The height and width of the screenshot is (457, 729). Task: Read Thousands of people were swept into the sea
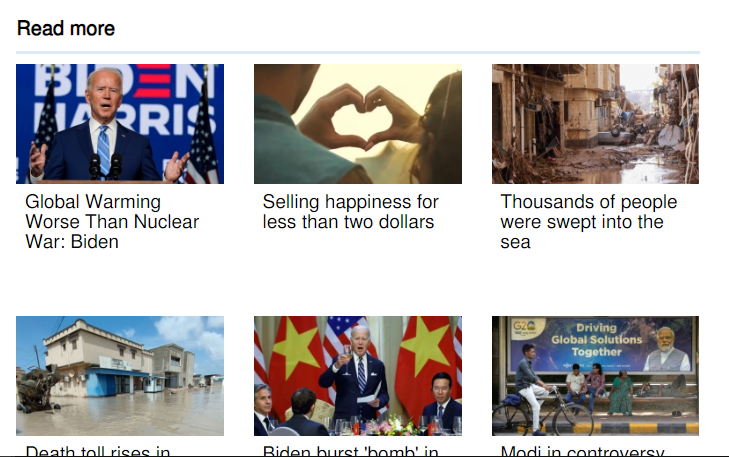[588, 221]
